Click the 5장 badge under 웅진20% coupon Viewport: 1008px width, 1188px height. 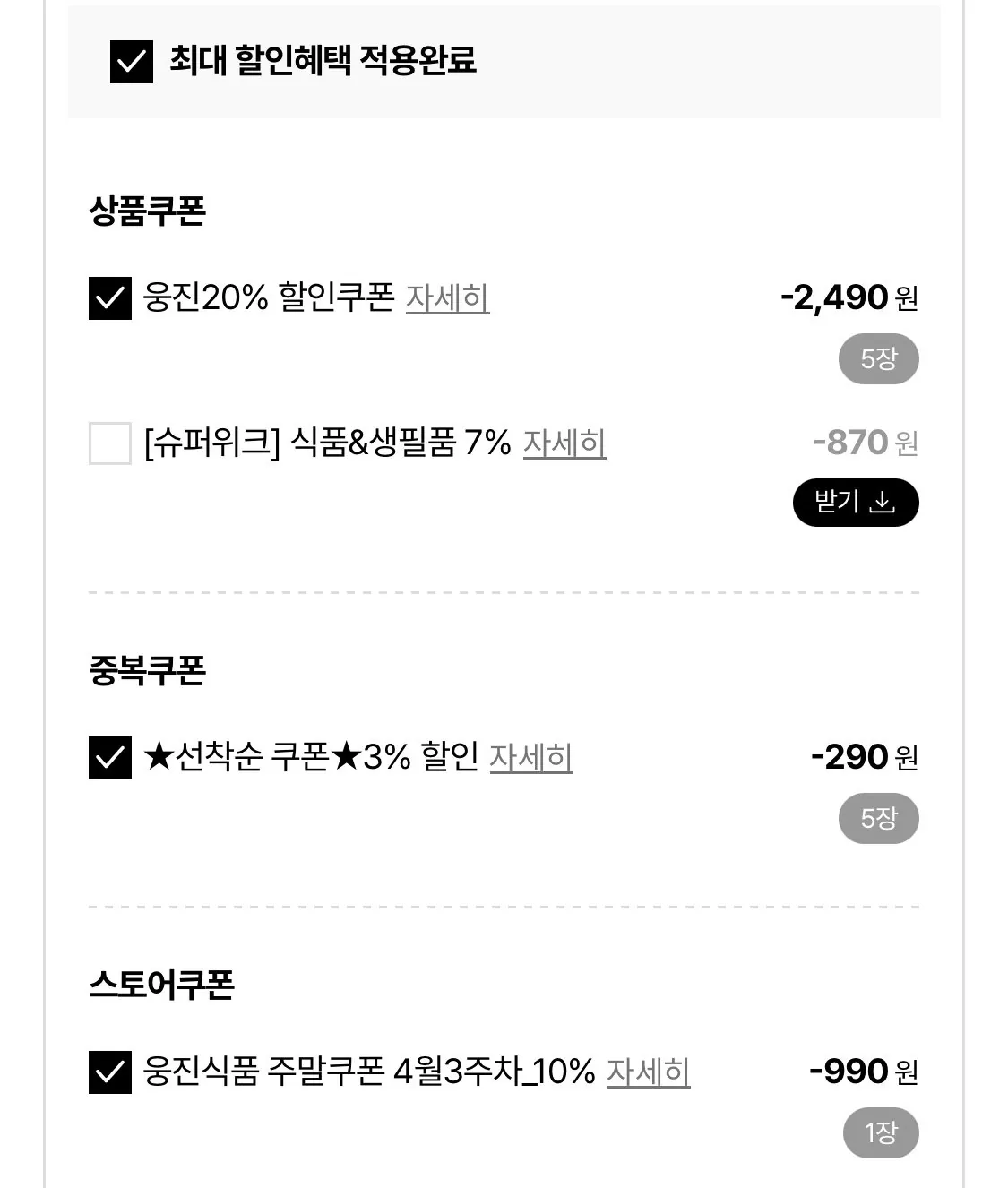pos(878,358)
